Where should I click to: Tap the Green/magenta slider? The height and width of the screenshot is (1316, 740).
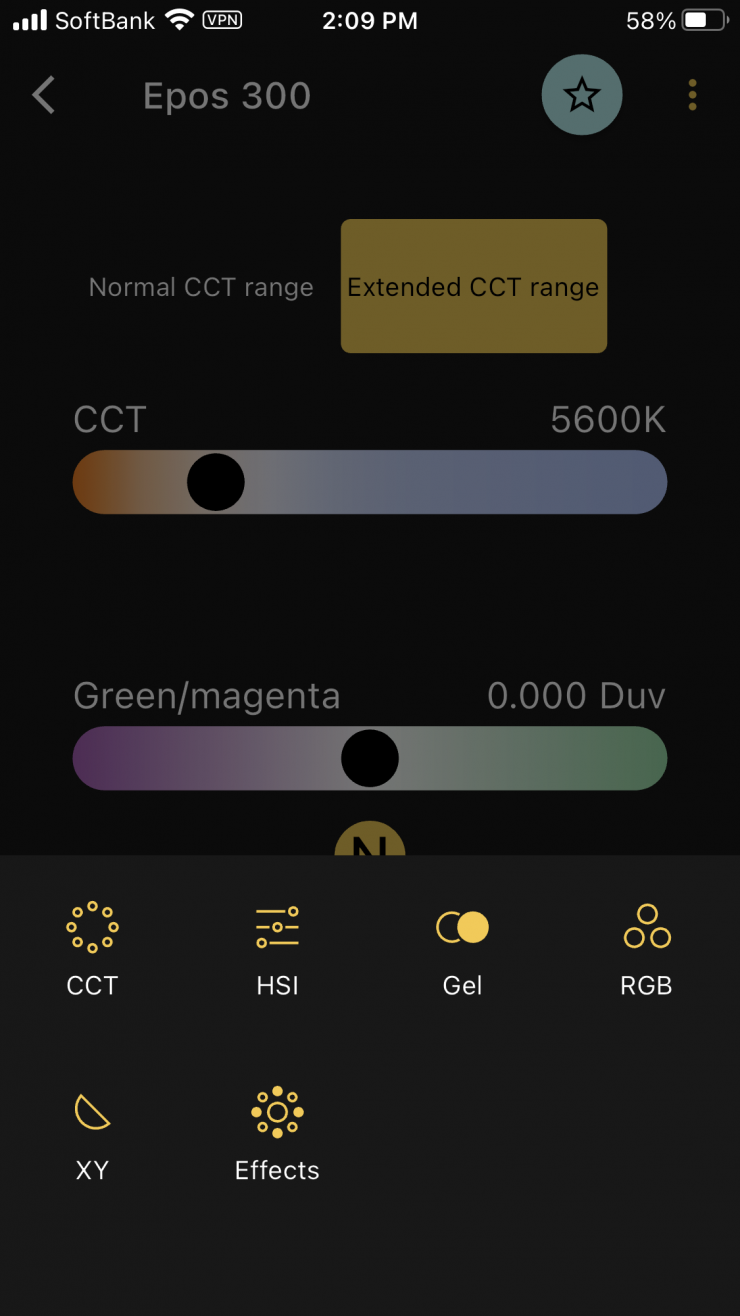tap(370, 758)
